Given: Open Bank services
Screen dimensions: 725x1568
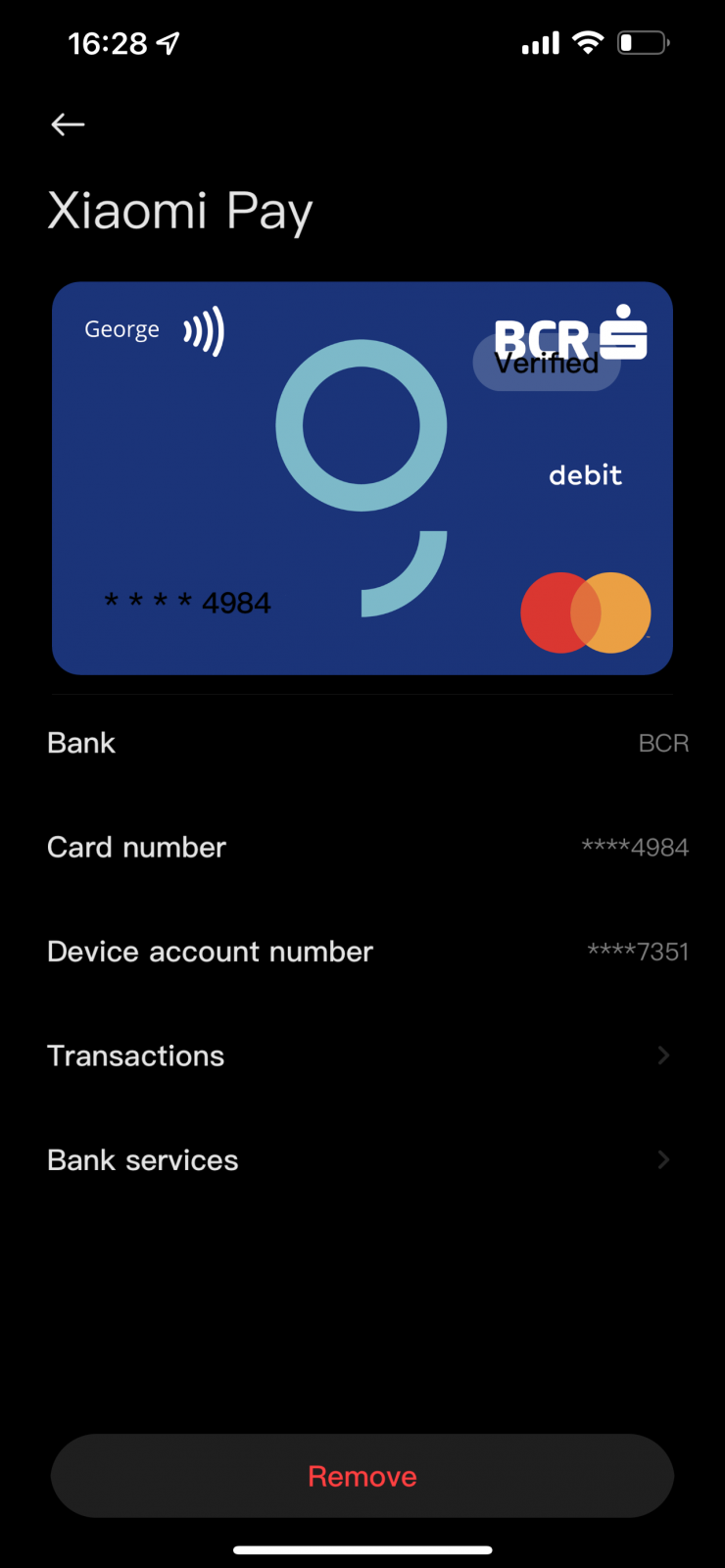Looking at the screenshot, I should [361, 1160].
